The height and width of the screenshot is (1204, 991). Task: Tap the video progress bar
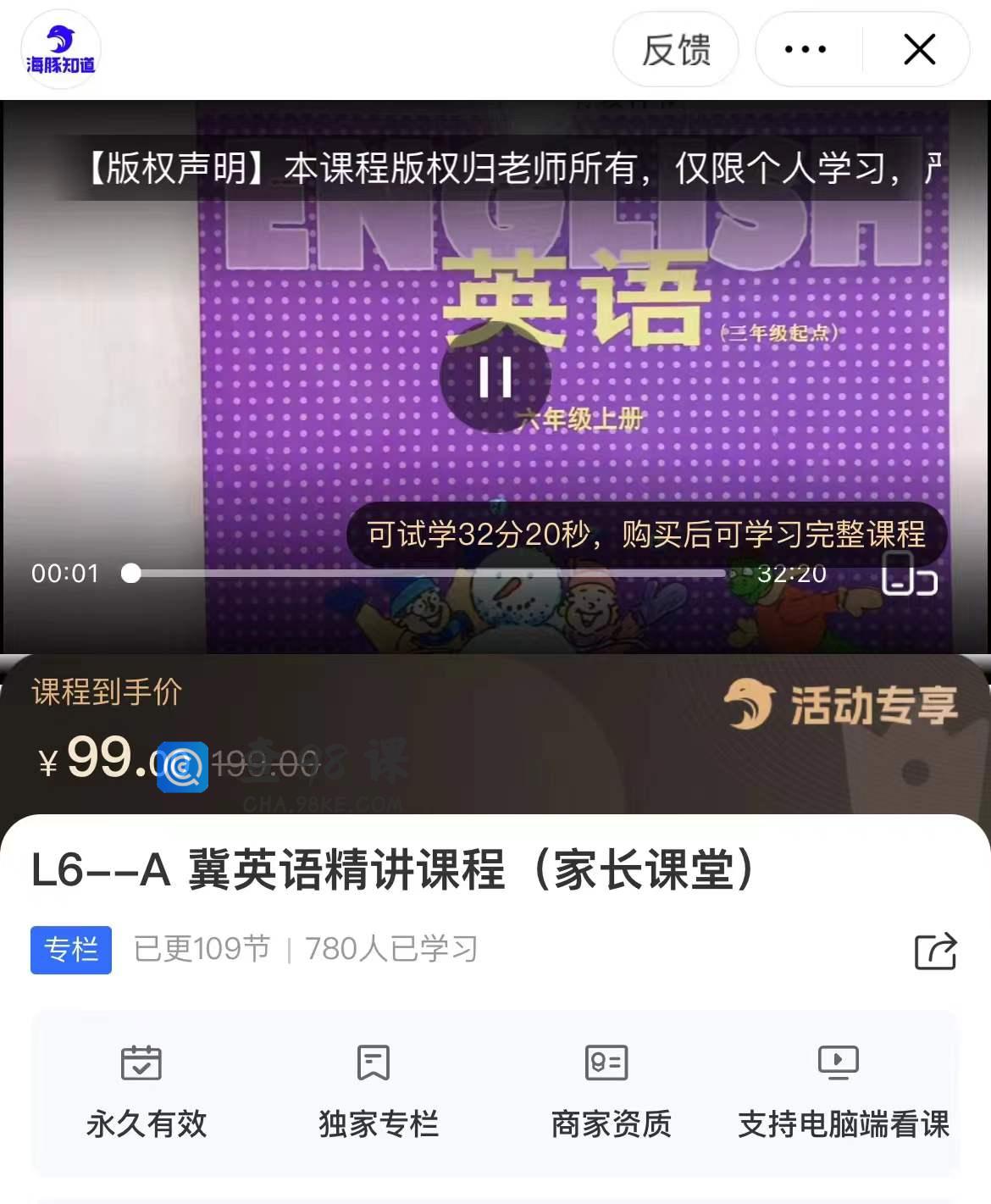point(428,574)
